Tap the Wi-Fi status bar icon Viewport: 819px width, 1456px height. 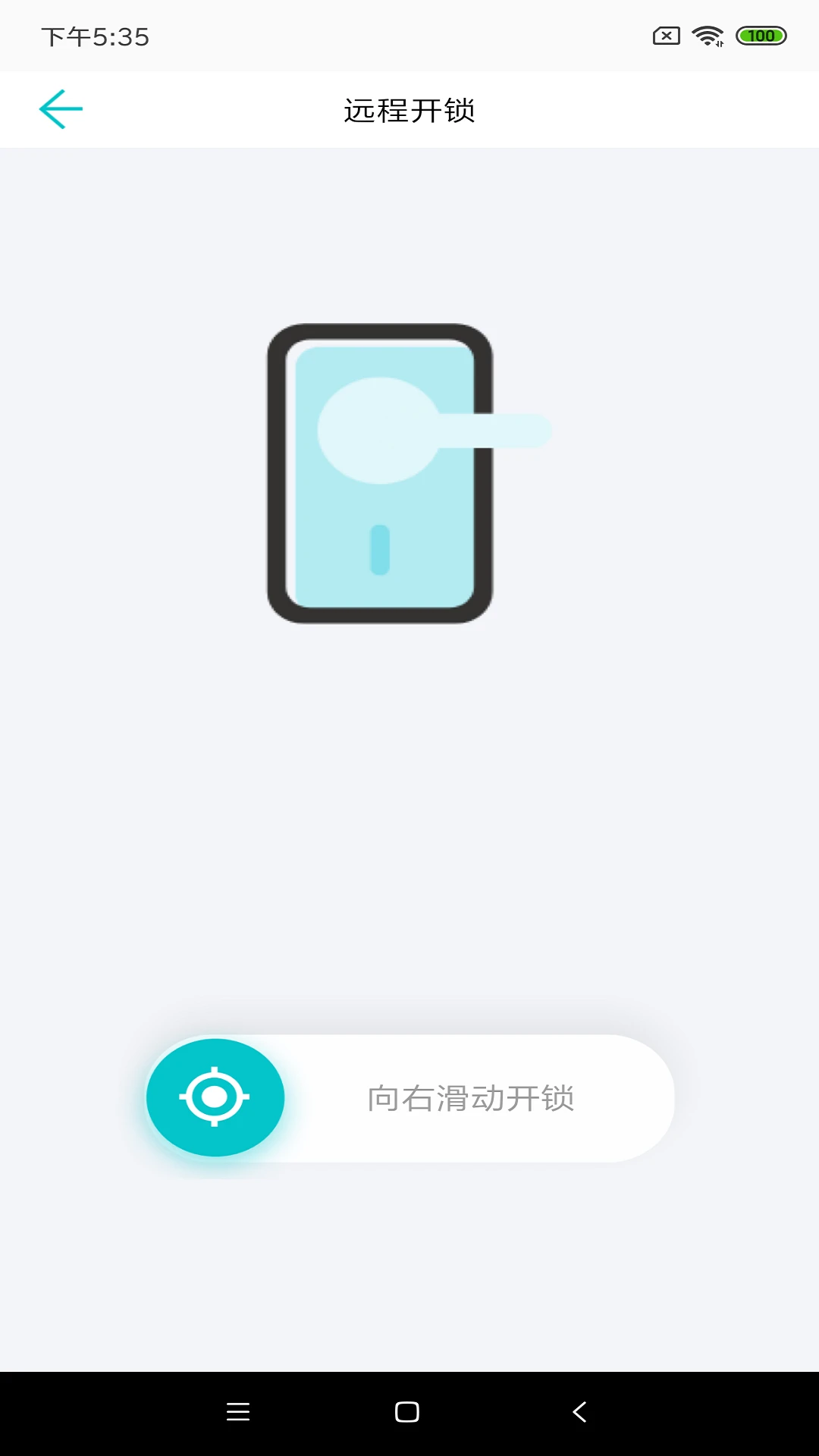(705, 36)
